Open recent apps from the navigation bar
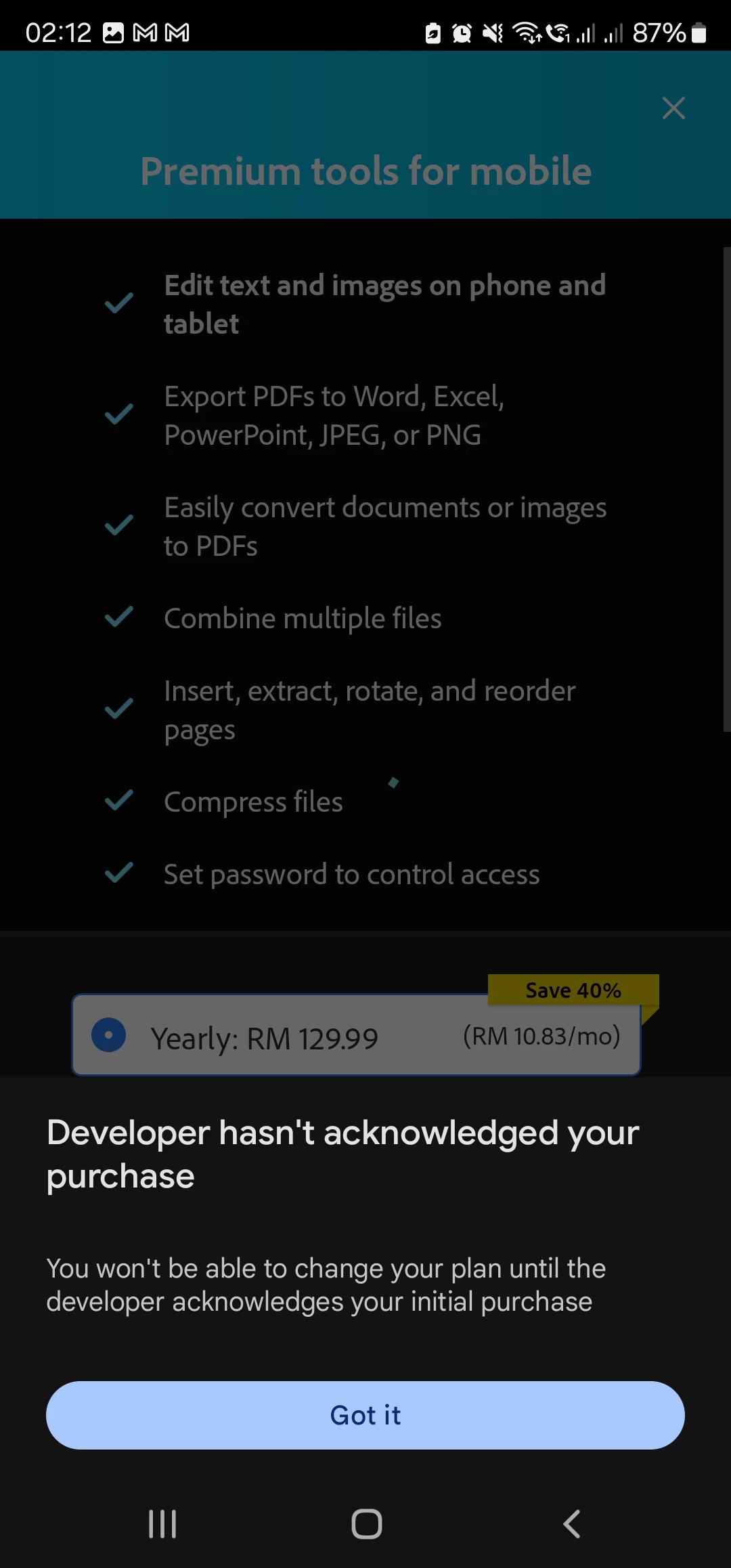This screenshot has height=1568, width=731. pos(162,1524)
